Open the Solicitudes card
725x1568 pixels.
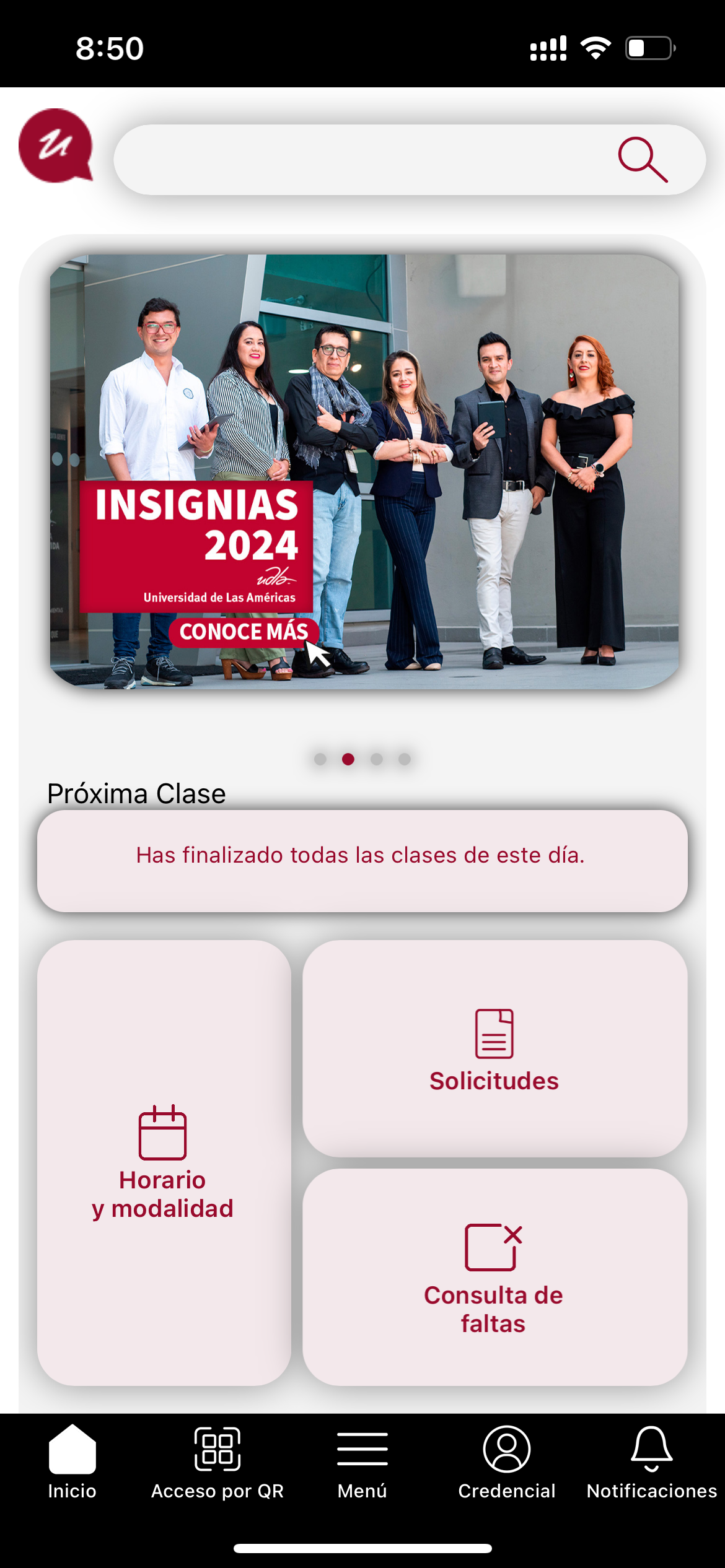pos(494,1048)
